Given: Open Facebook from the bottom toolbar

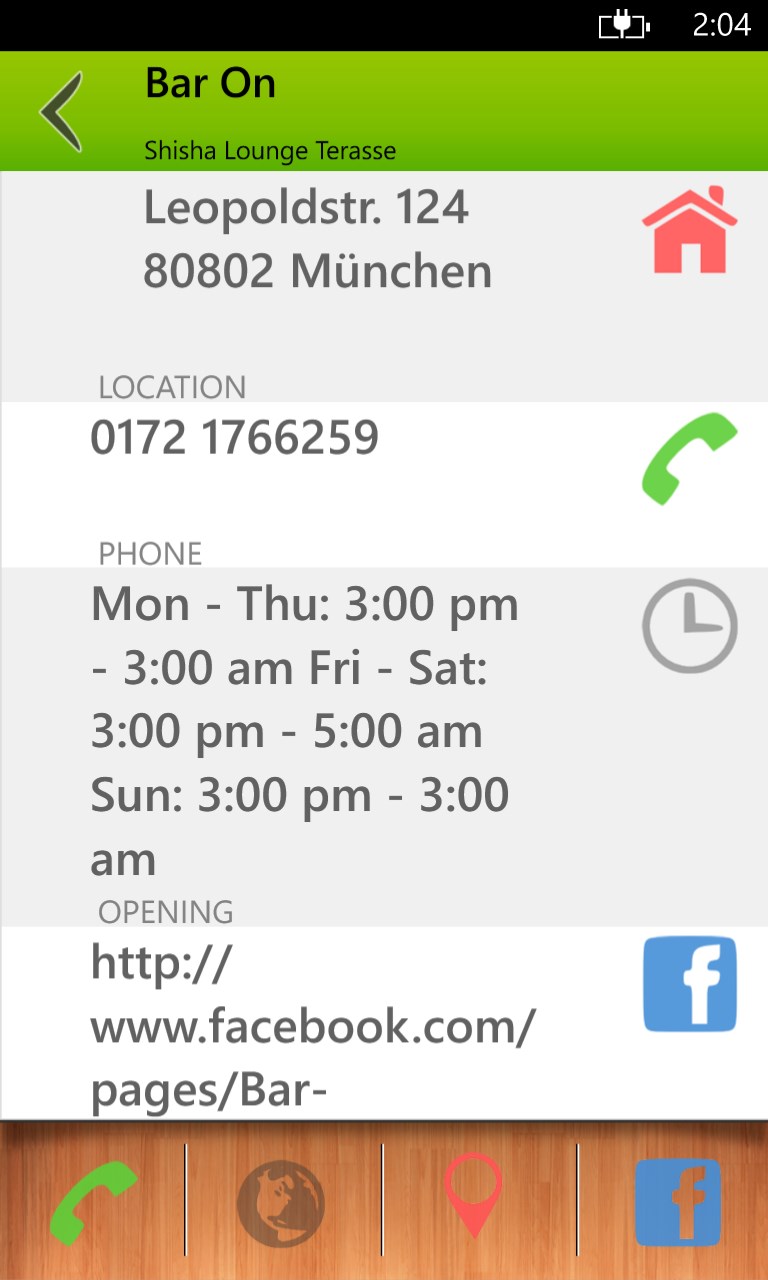Looking at the screenshot, I should [x=677, y=1201].
